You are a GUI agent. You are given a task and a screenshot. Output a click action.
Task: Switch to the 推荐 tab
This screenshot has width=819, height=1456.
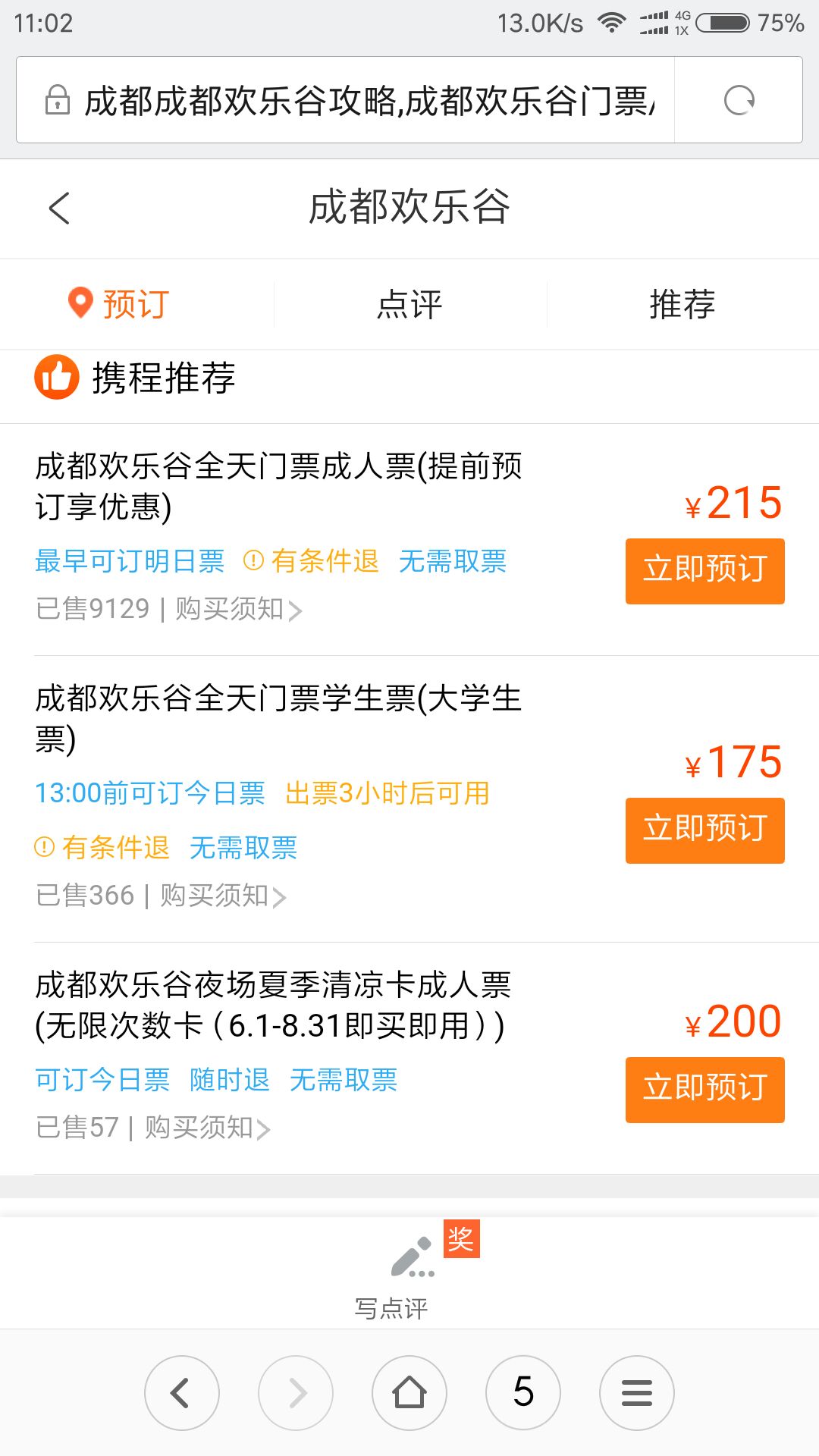coord(682,304)
